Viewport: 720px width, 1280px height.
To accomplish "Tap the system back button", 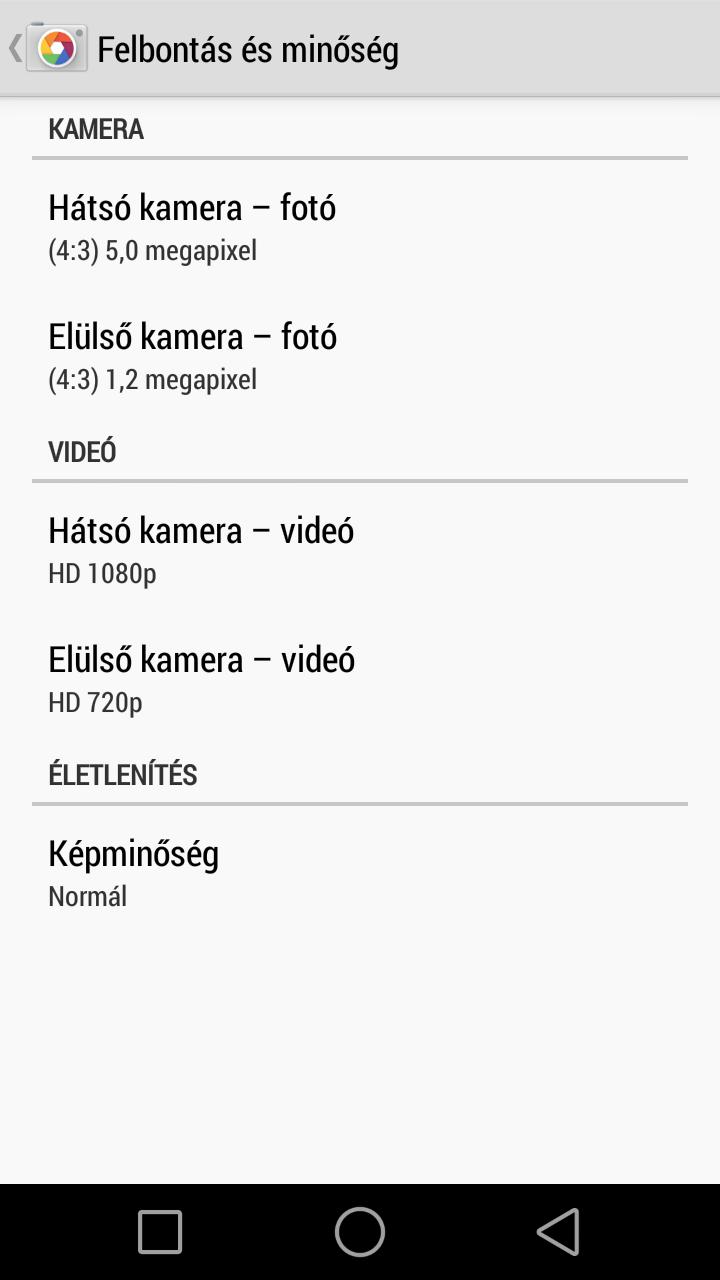I will coord(558,1232).
